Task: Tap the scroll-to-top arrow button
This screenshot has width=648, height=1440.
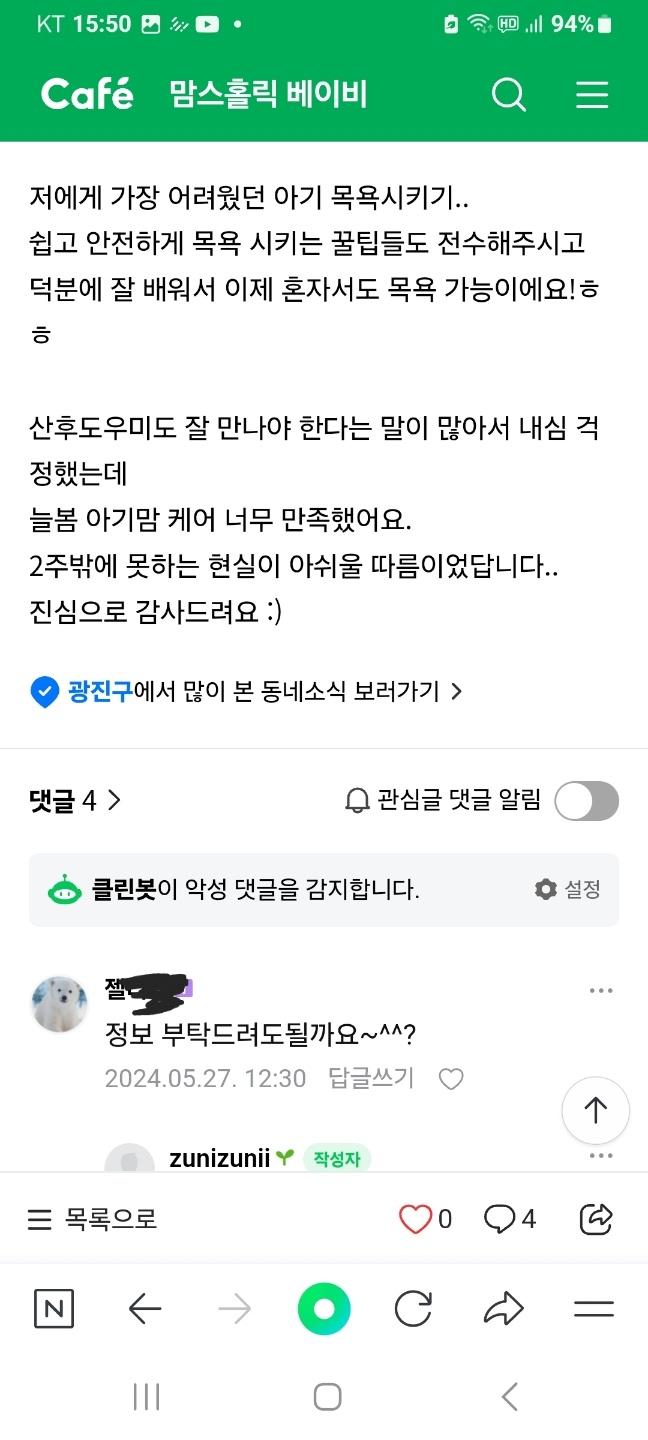Action: (596, 1110)
